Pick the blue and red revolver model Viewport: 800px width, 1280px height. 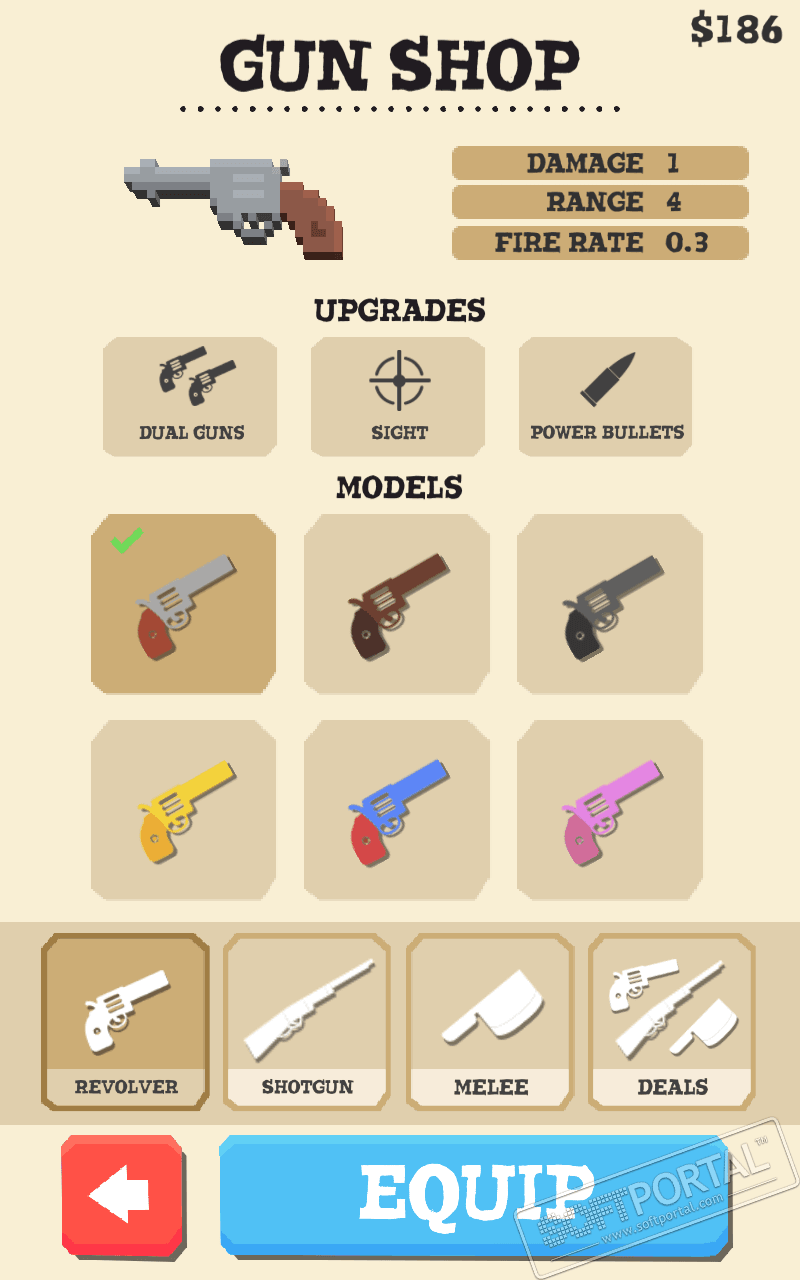397,810
